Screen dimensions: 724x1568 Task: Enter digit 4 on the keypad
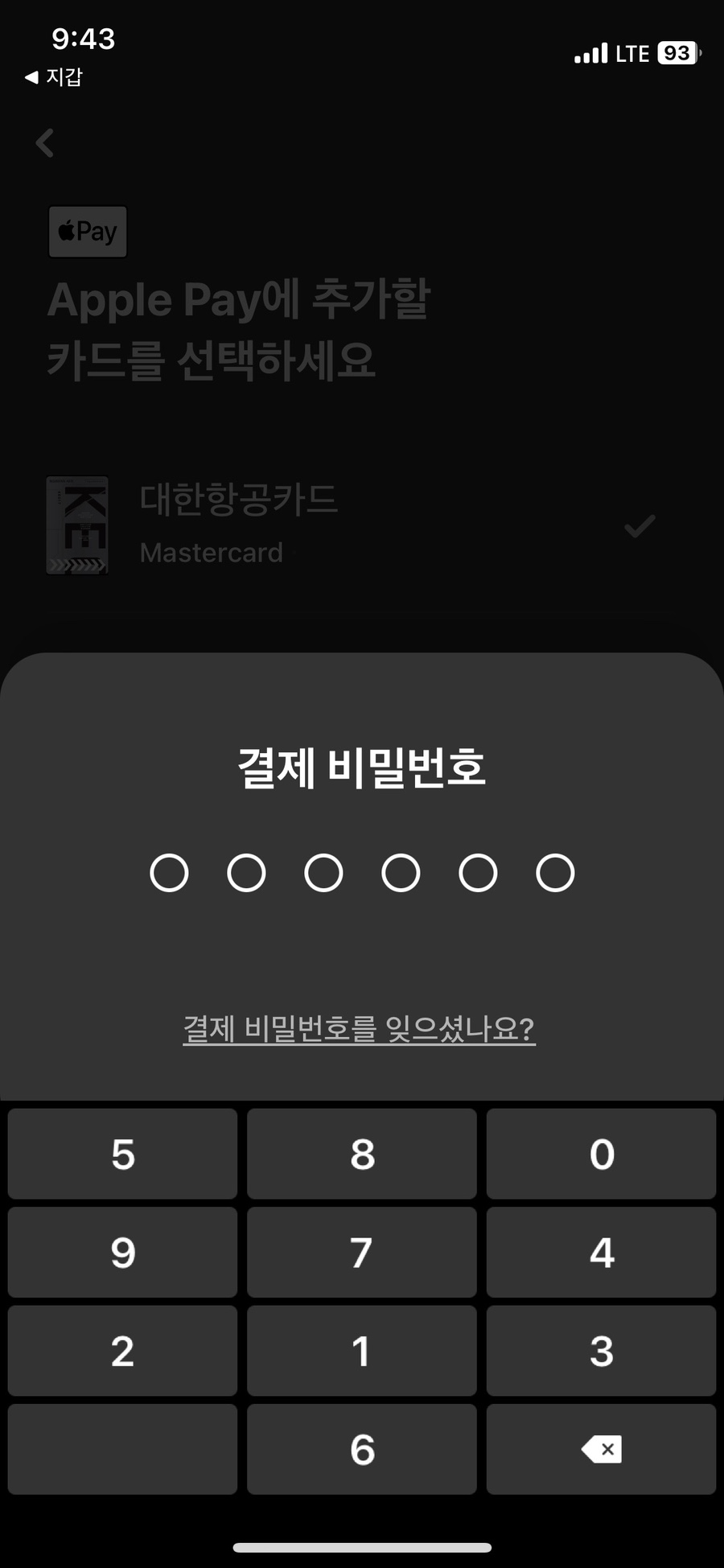pyautogui.click(x=601, y=1252)
